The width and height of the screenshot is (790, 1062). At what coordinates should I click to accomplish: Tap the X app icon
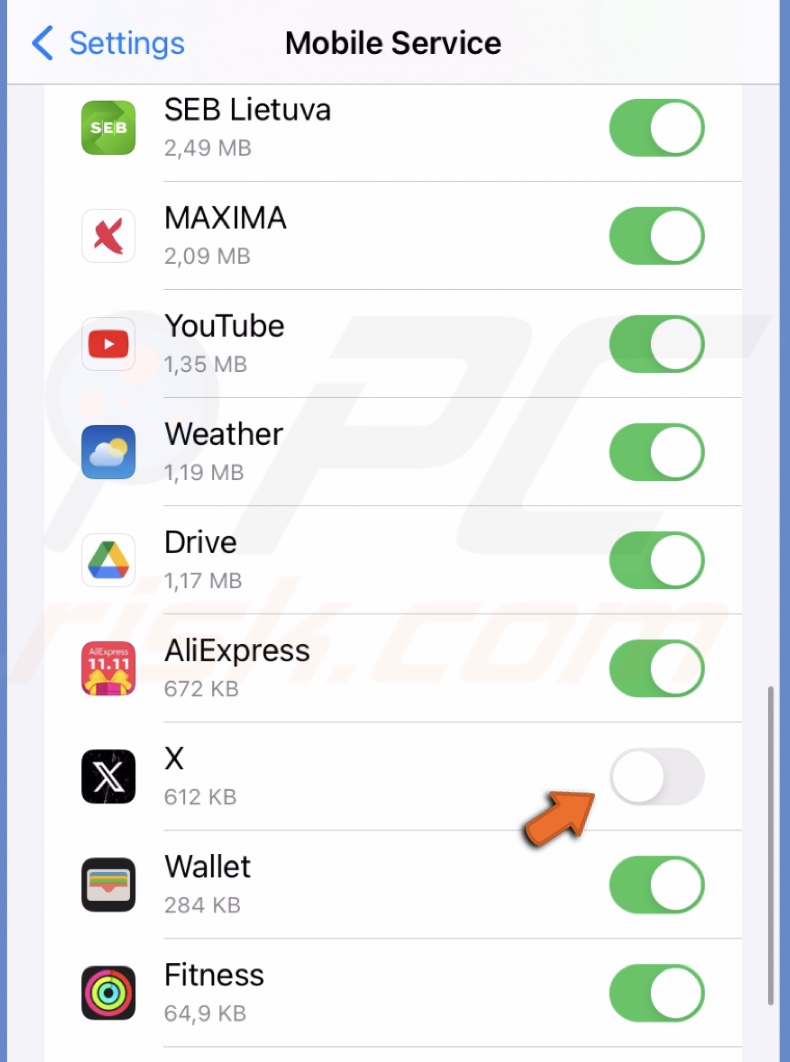(x=108, y=777)
